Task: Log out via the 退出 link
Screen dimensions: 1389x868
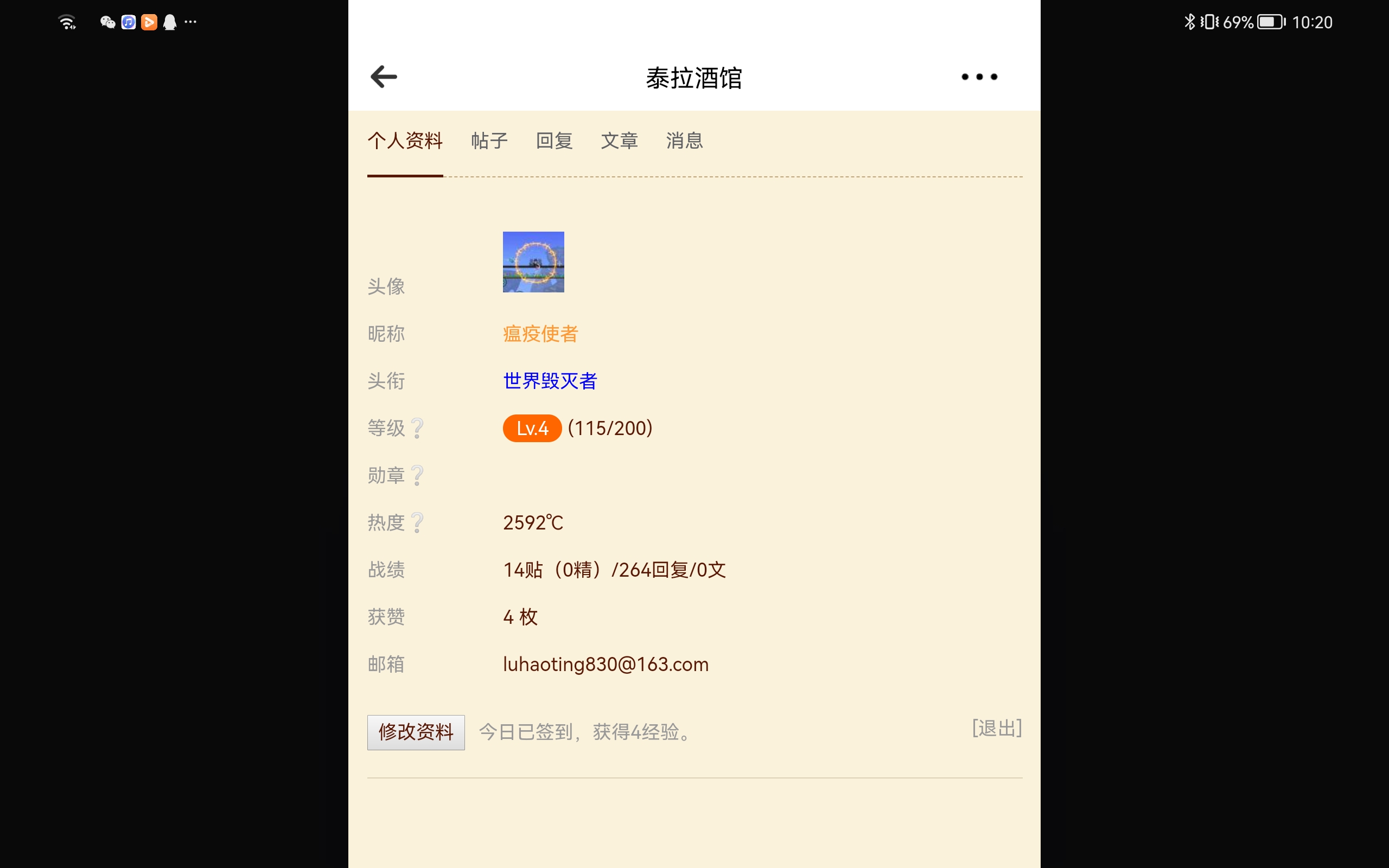Action: (x=996, y=729)
